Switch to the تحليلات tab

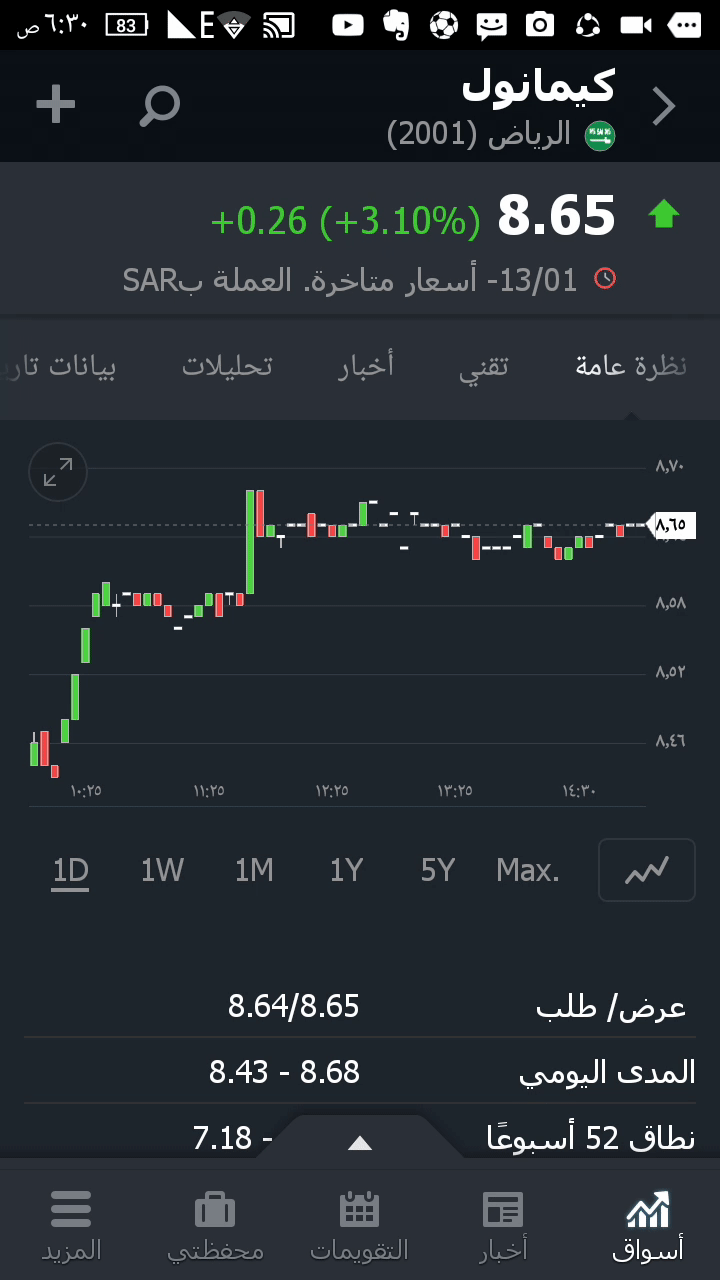pyautogui.click(x=227, y=366)
